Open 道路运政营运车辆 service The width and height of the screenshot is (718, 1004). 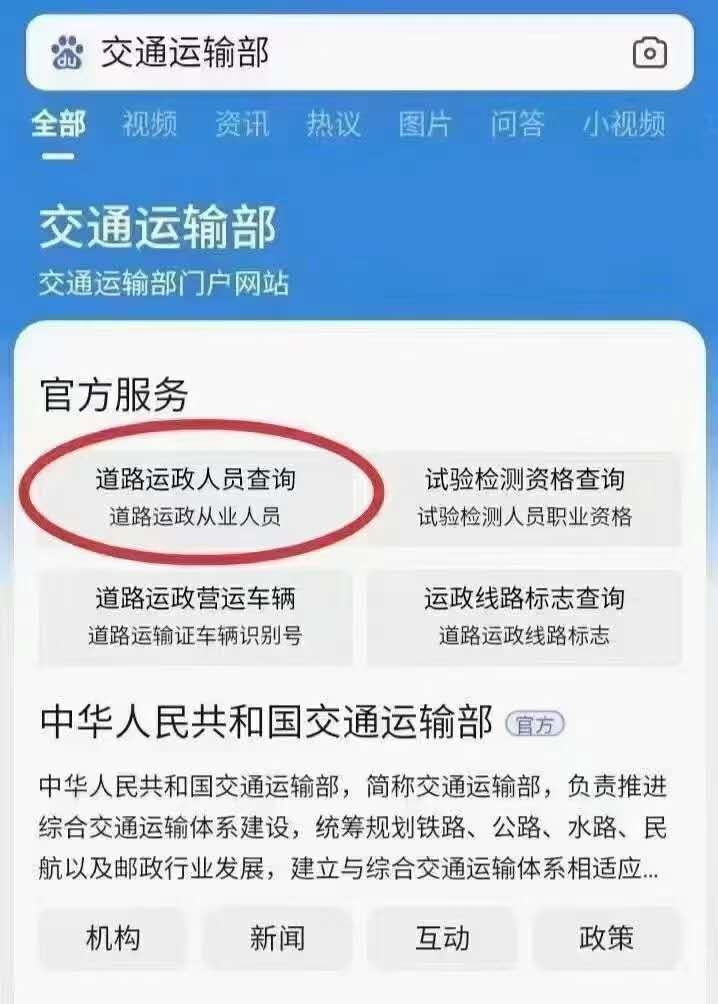click(x=196, y=616)
